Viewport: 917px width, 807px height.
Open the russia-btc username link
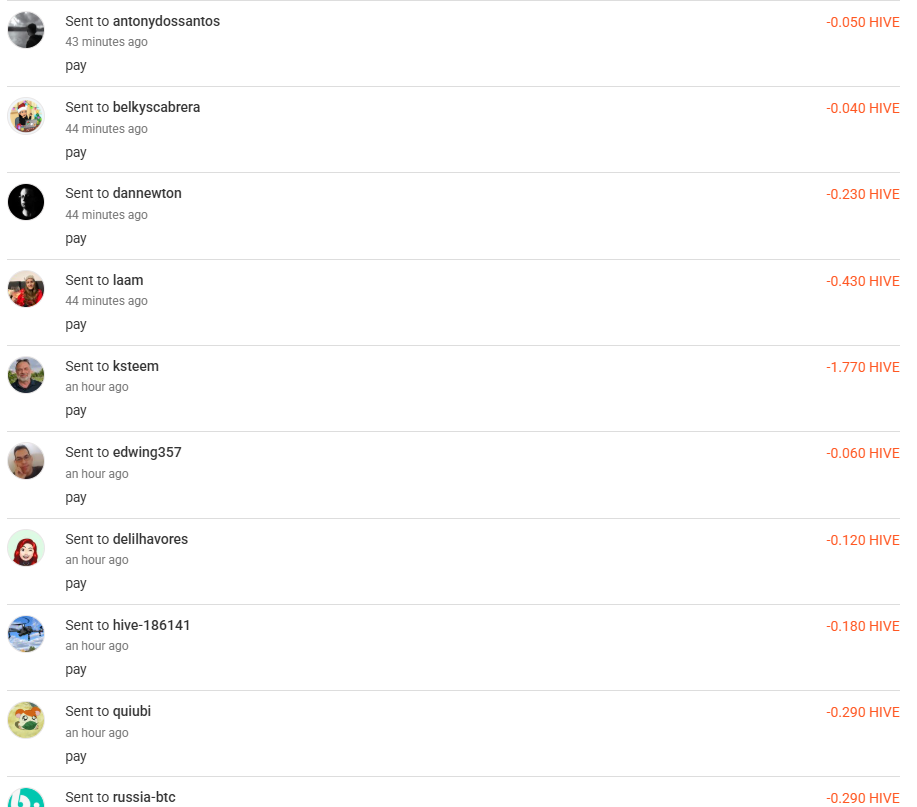click(144, 797)
